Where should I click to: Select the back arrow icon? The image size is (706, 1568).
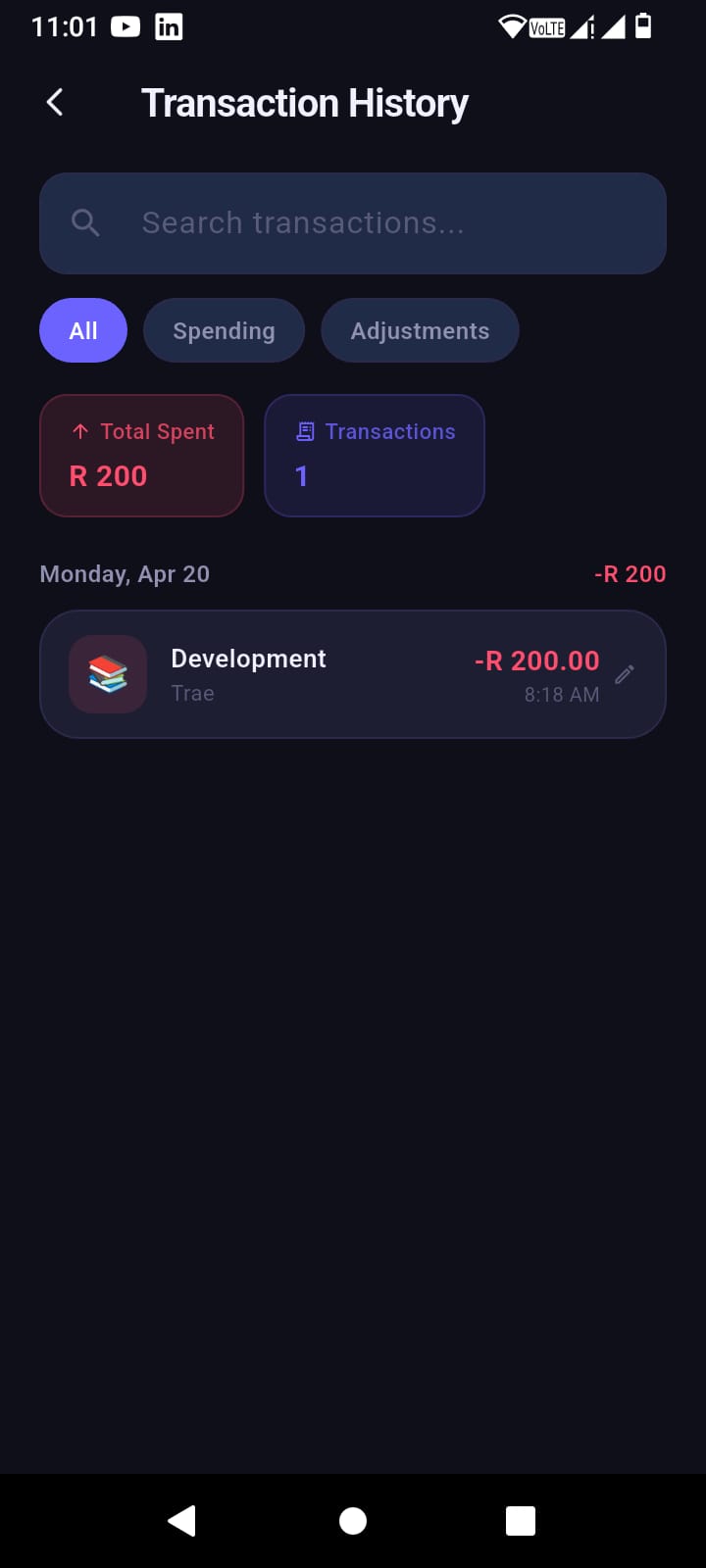coord(54,102)
